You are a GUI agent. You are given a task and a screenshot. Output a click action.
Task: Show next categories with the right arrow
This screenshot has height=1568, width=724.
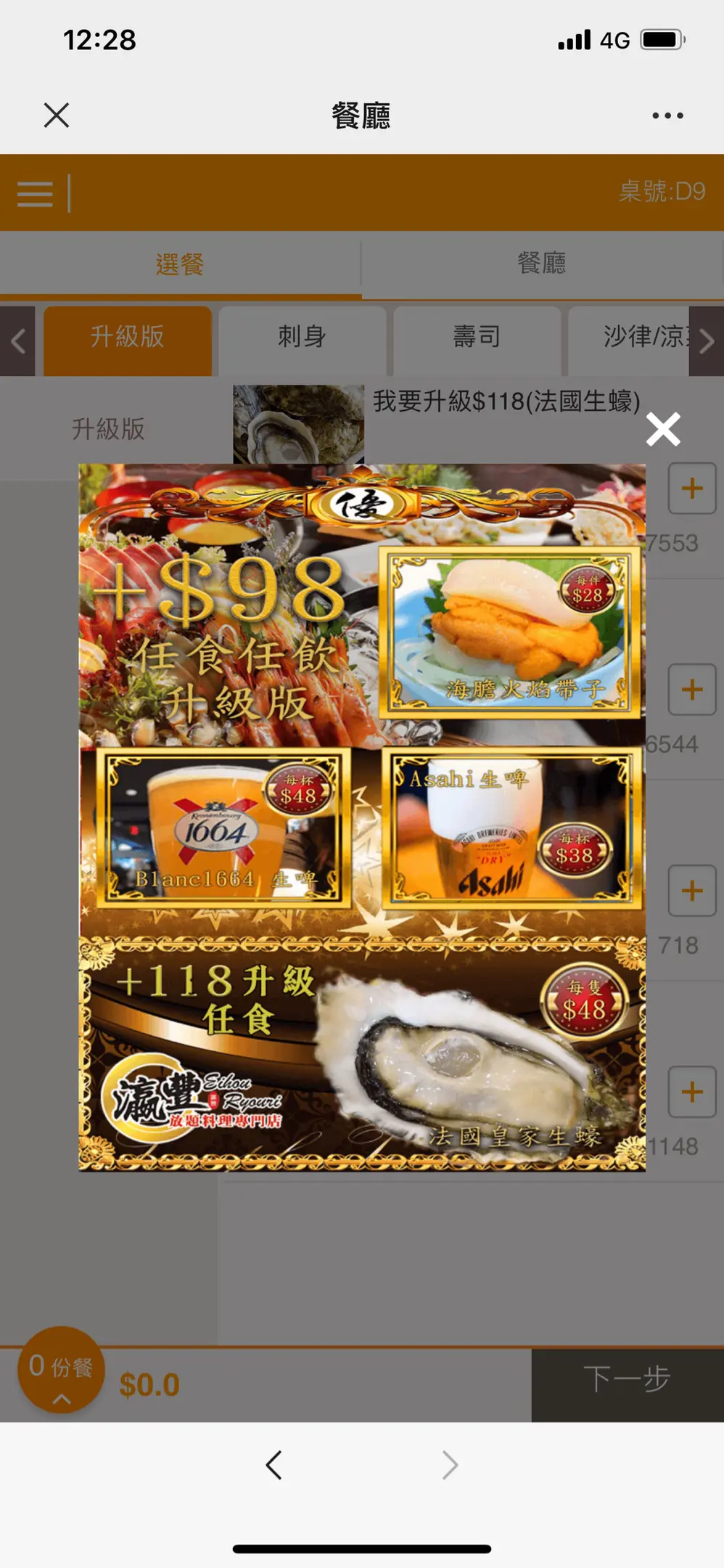pos(707,341)
